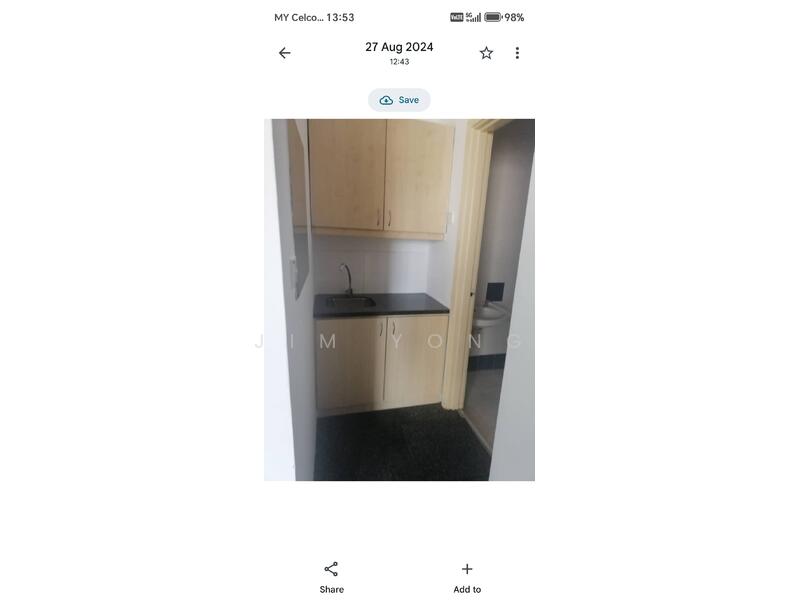Share this photo
Image resolution: width=800 pixels, height=600 pixels.
[331, 577]
